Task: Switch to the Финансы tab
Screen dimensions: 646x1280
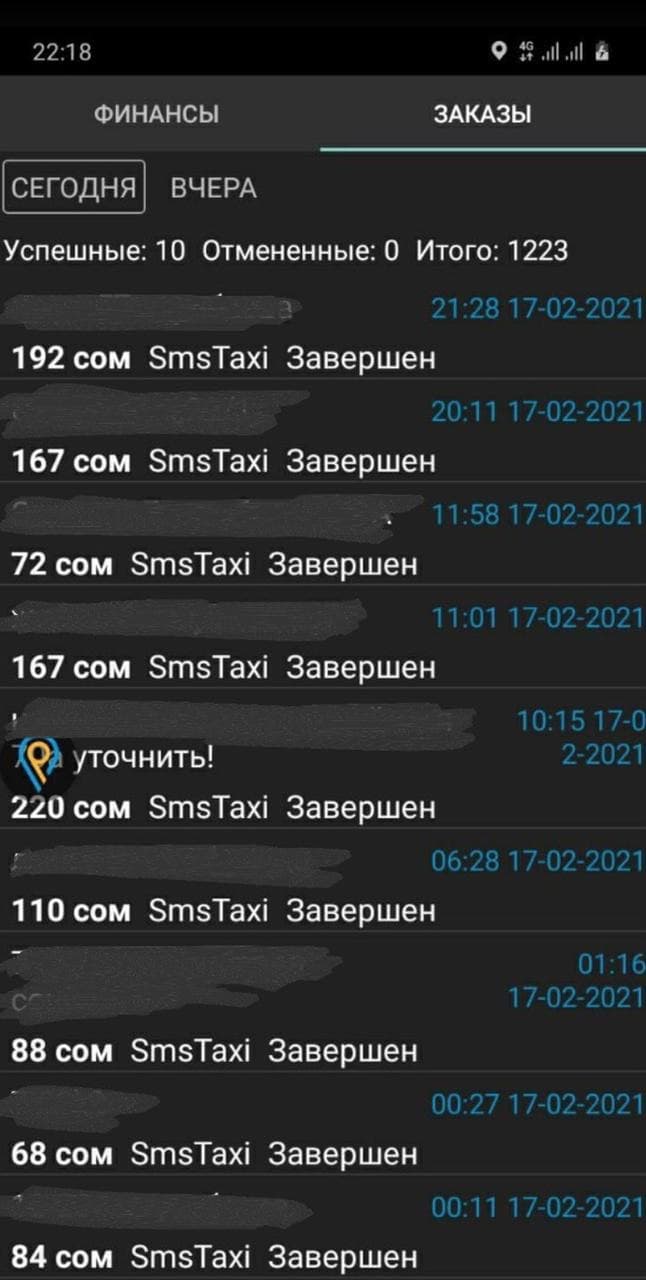Action: 157,114
